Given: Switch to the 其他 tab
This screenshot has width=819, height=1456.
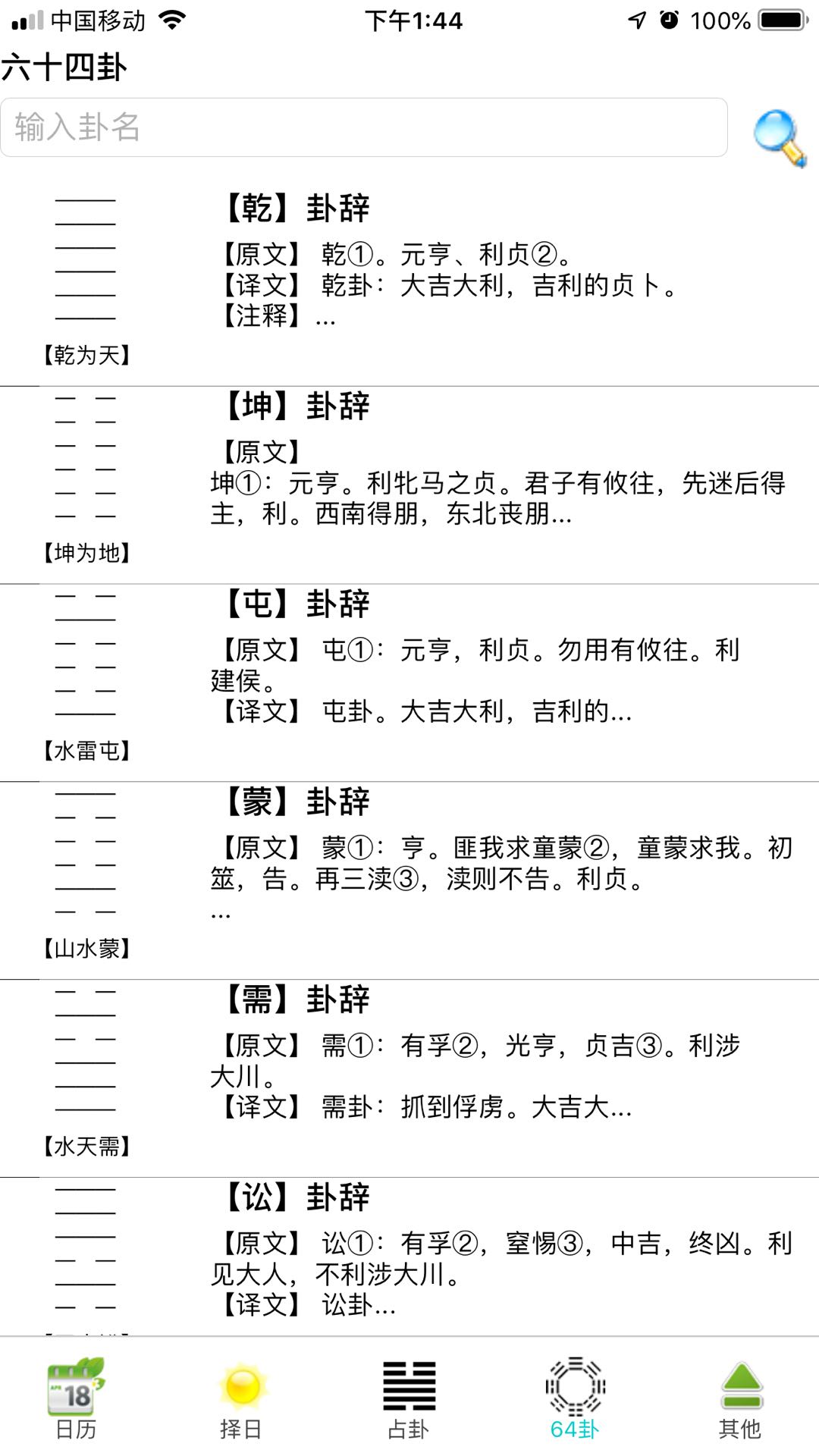Looking at the screenshot, I should (x=741, y=1399).
